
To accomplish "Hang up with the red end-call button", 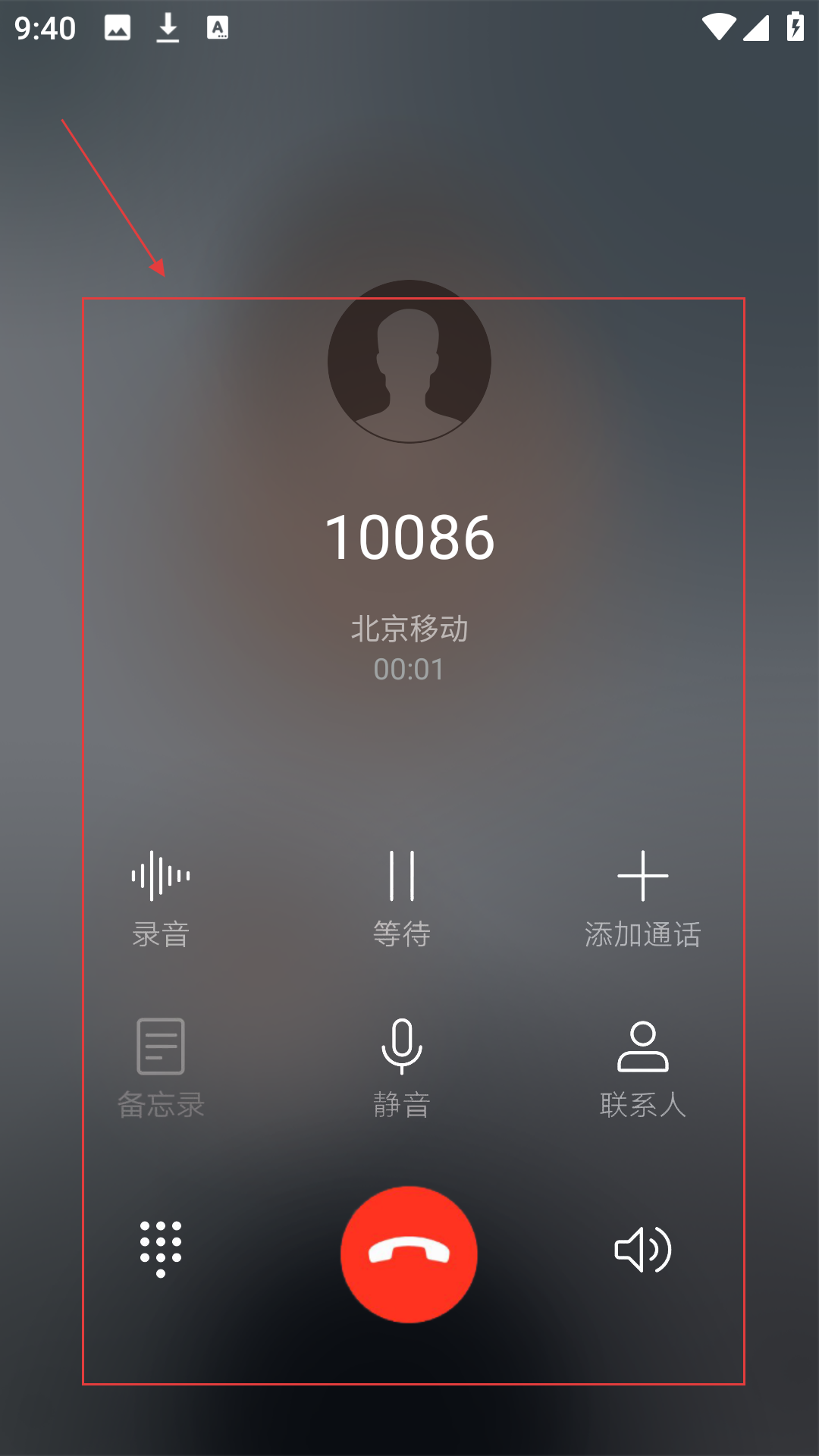I will point(409,1254).
